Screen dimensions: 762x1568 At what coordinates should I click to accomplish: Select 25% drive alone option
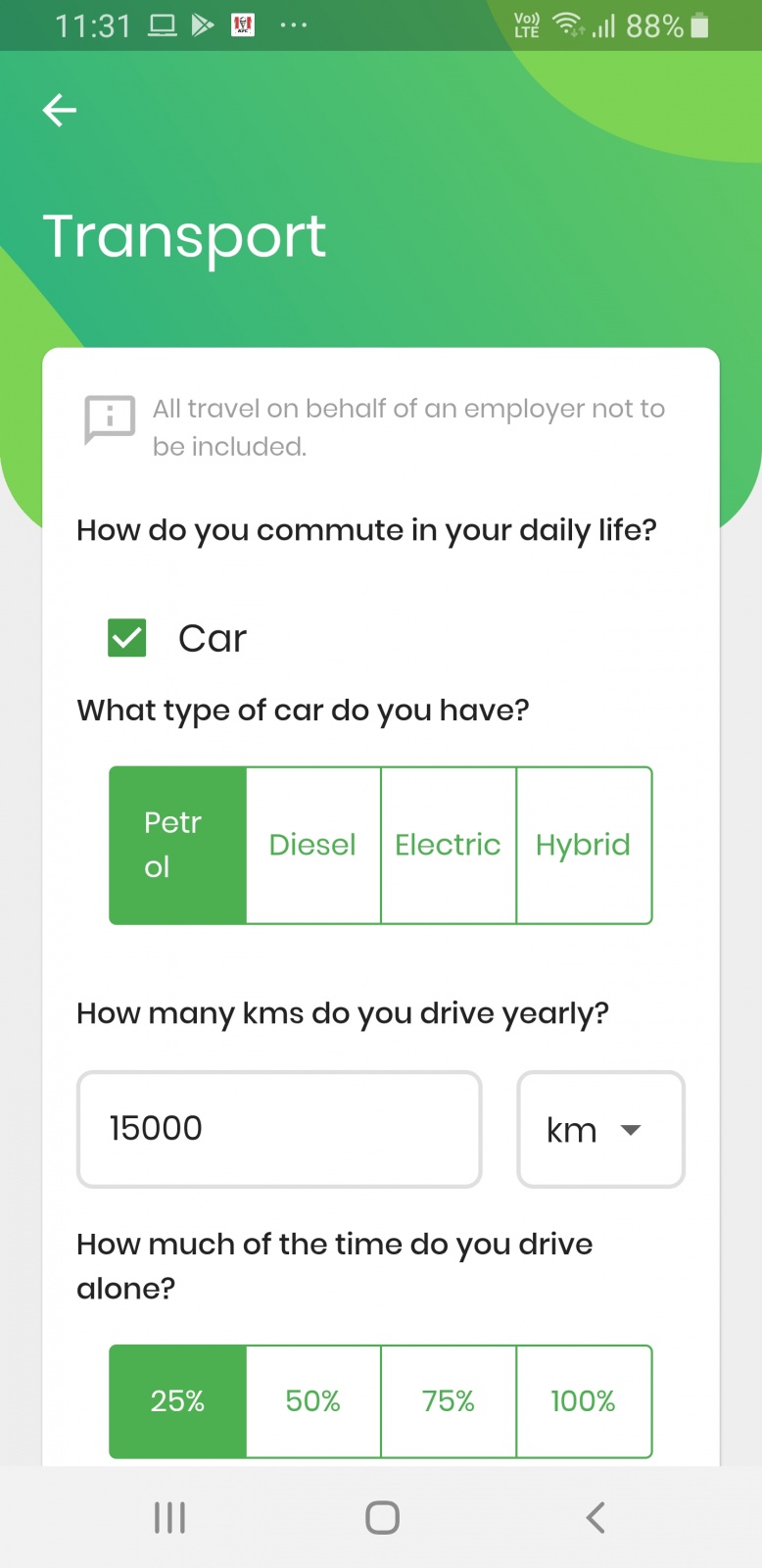pyautogui.click(x=177, y=1401)
